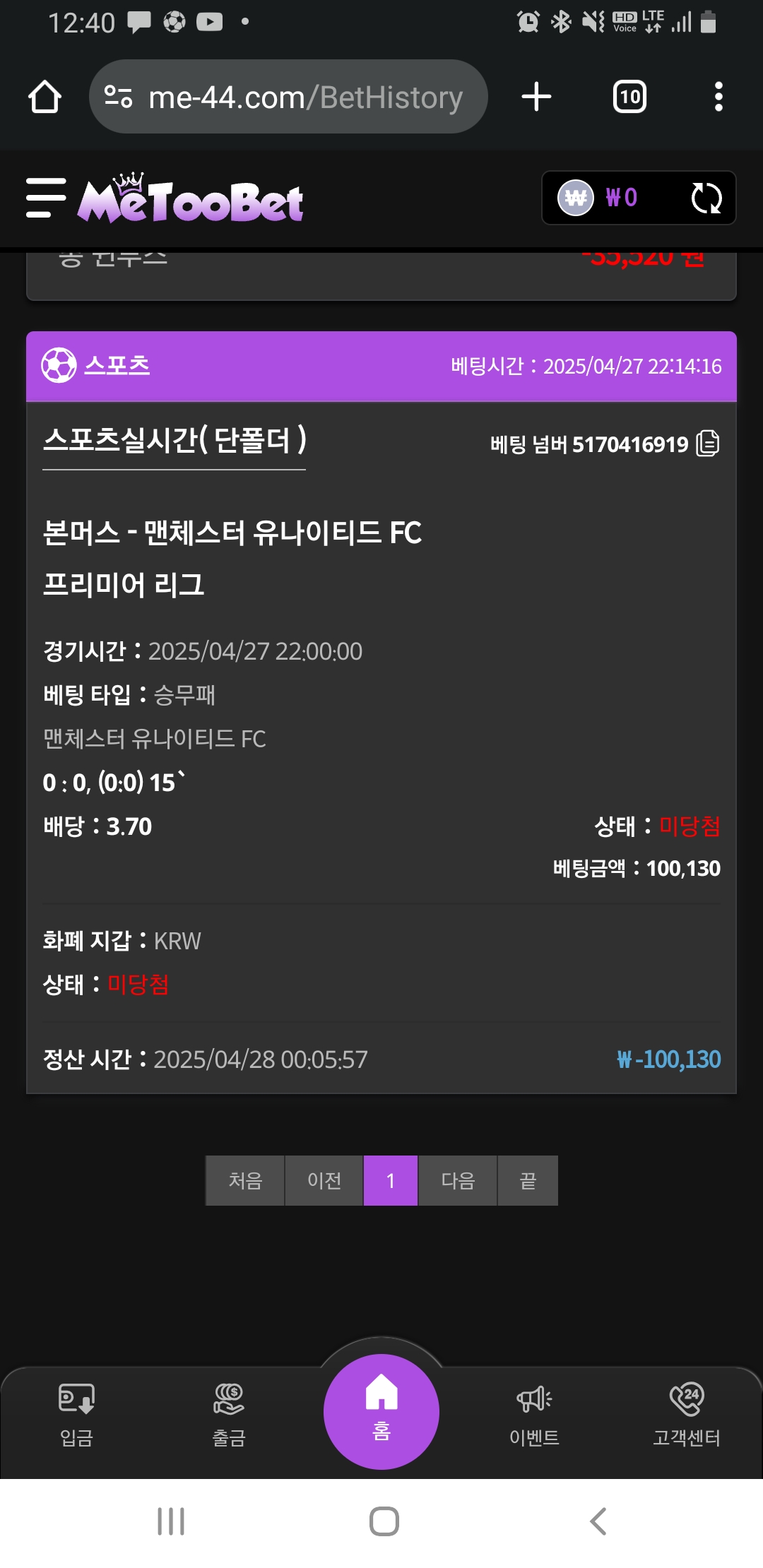The width and height of the screenshot is (763, 1568).
Task: Select page 1 in pagination
Action: pyautogui.click(x=391, y=1180)
